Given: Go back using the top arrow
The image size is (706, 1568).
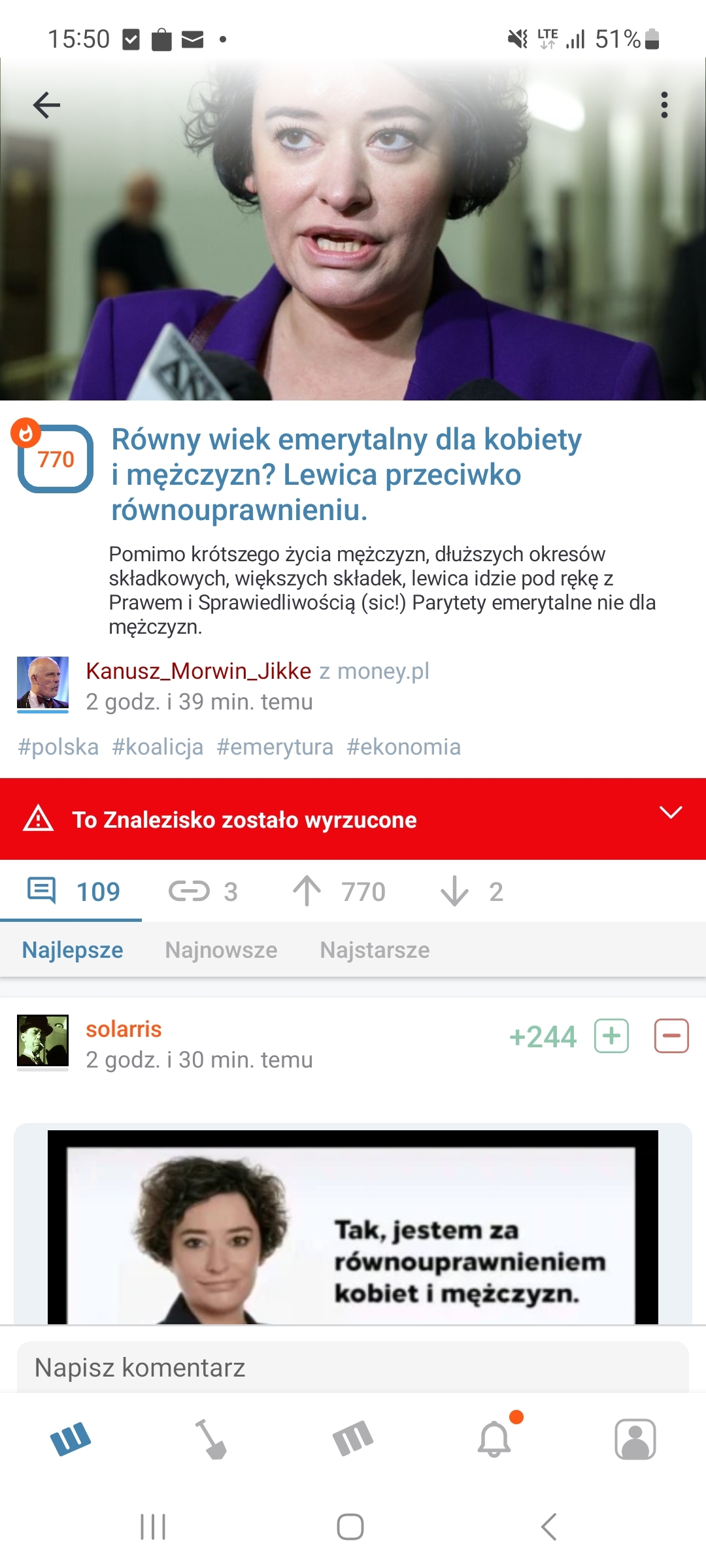Looking at the screenshot, I should point(46,105).
